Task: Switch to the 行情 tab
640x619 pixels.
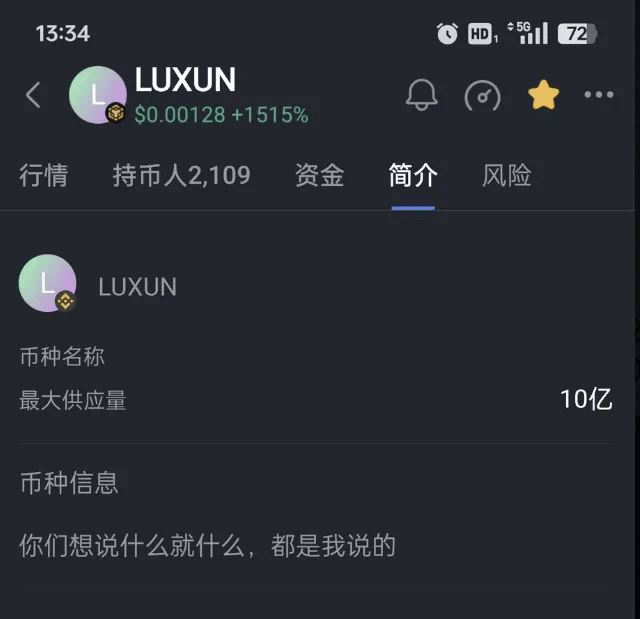Action: pos(44,176)
